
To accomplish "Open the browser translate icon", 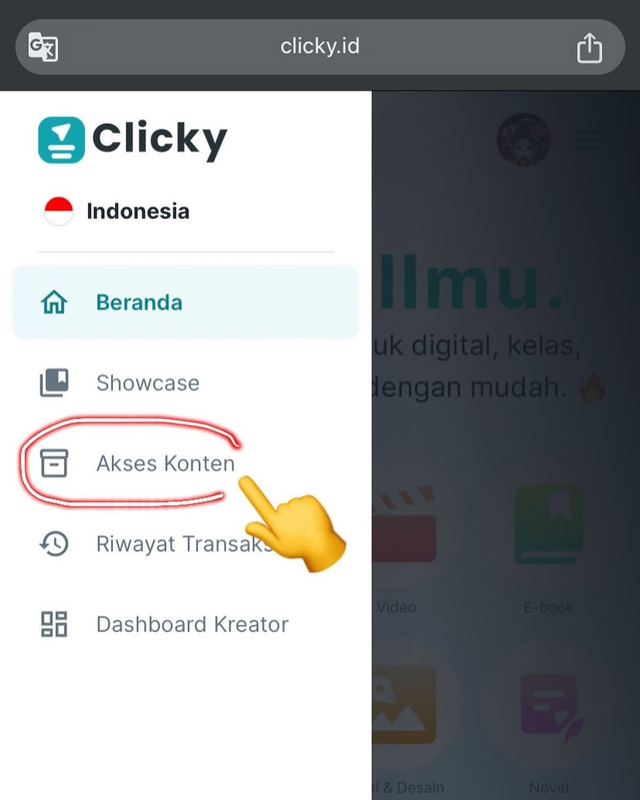I will point(43,47).
